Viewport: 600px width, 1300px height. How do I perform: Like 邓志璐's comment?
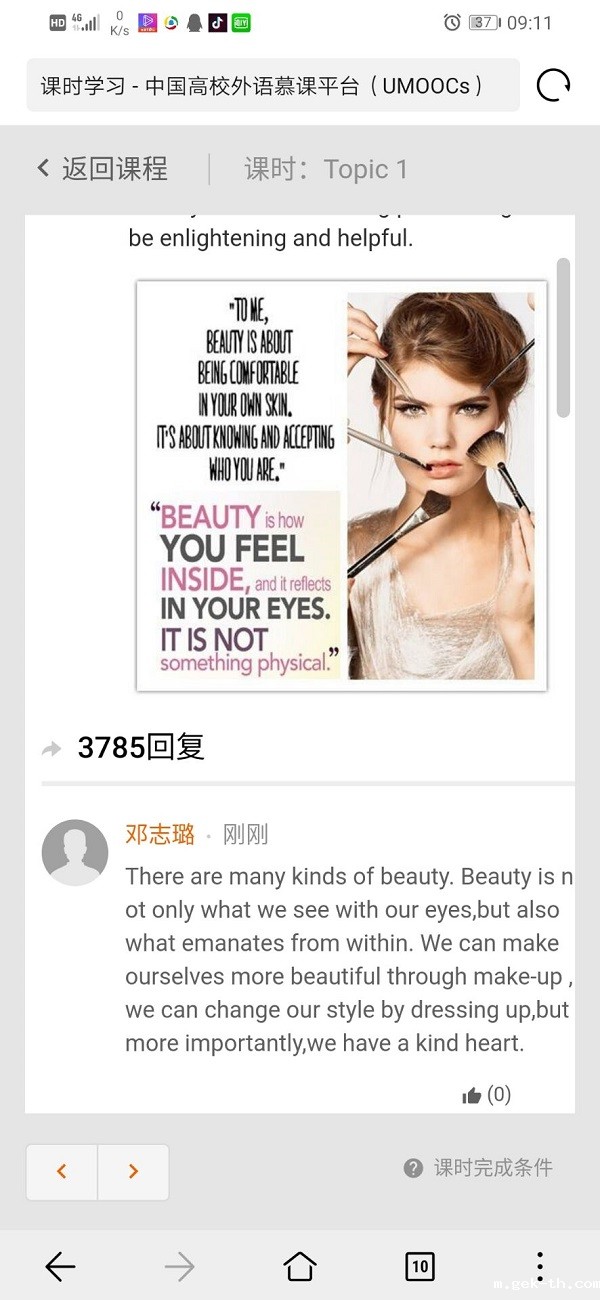(474, 1095)
